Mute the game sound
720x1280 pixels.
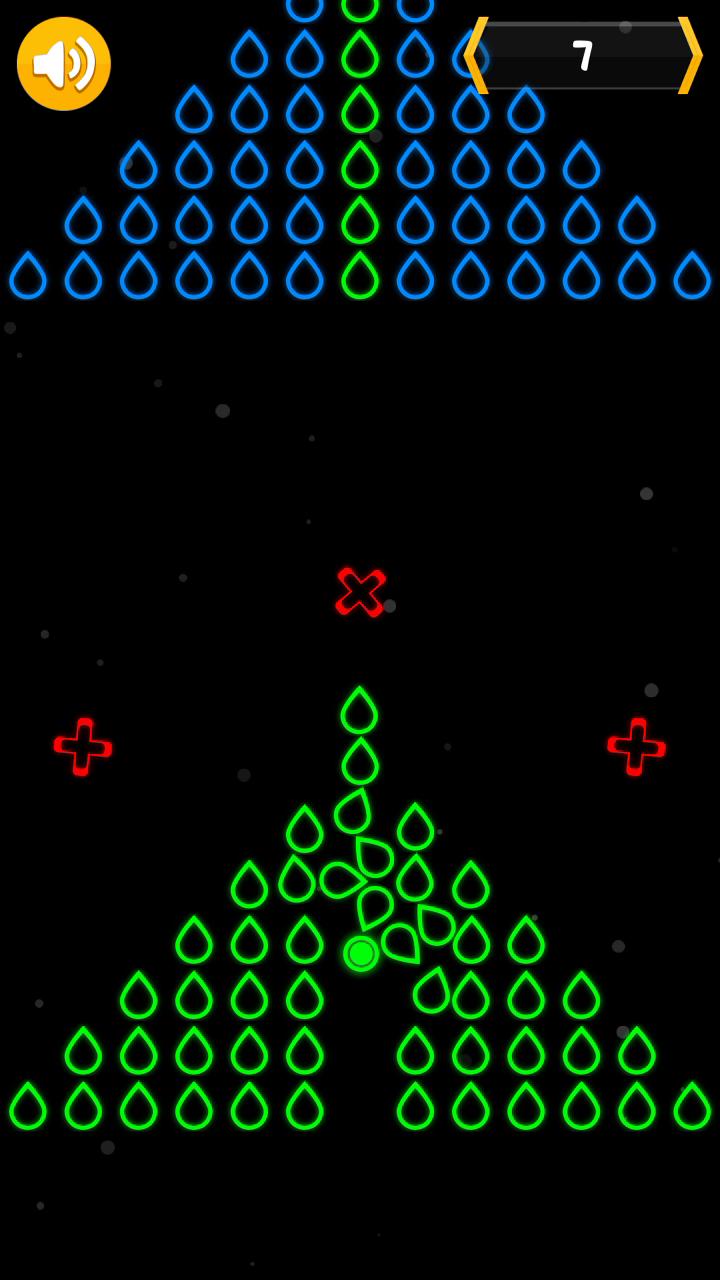[x=64, y=64]
